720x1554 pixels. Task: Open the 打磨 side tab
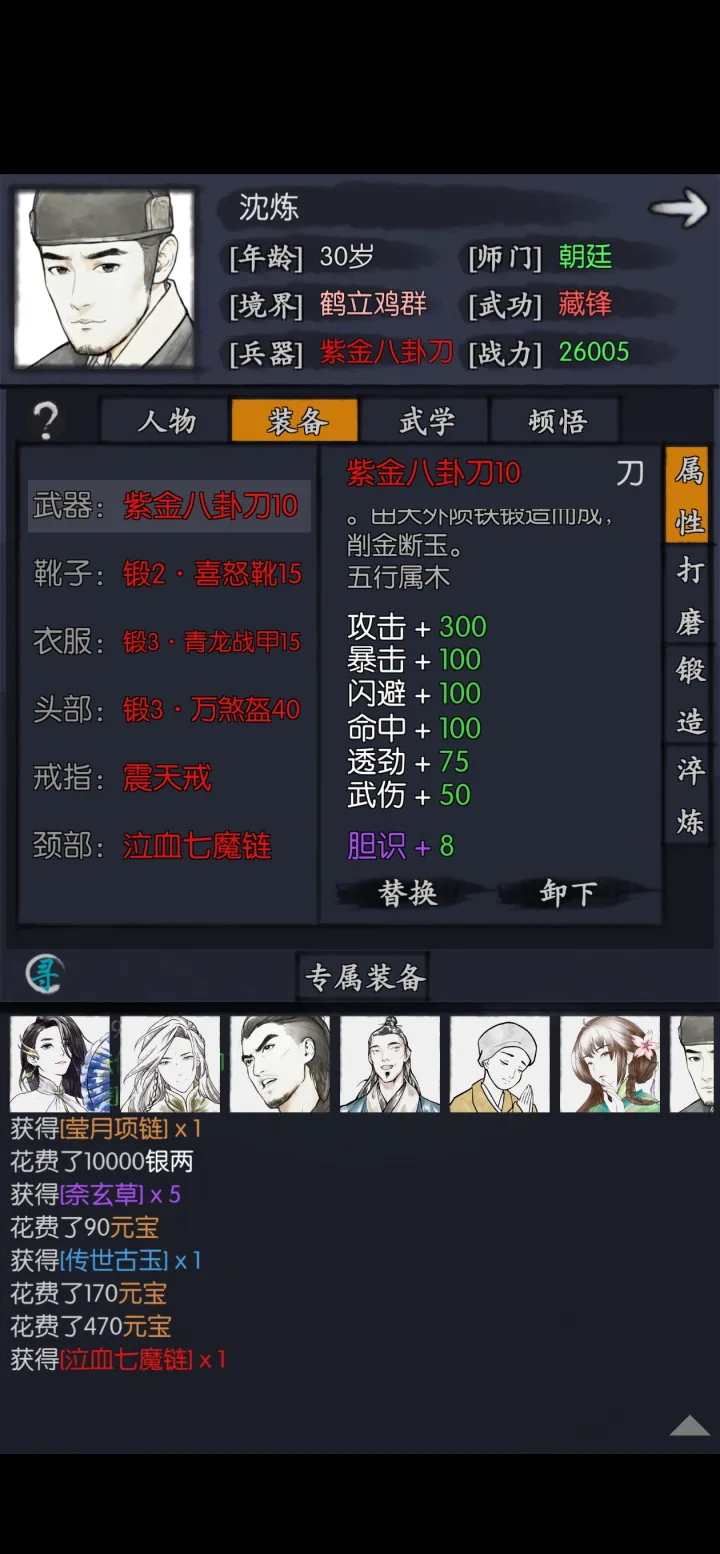click(x=690, y=596)
